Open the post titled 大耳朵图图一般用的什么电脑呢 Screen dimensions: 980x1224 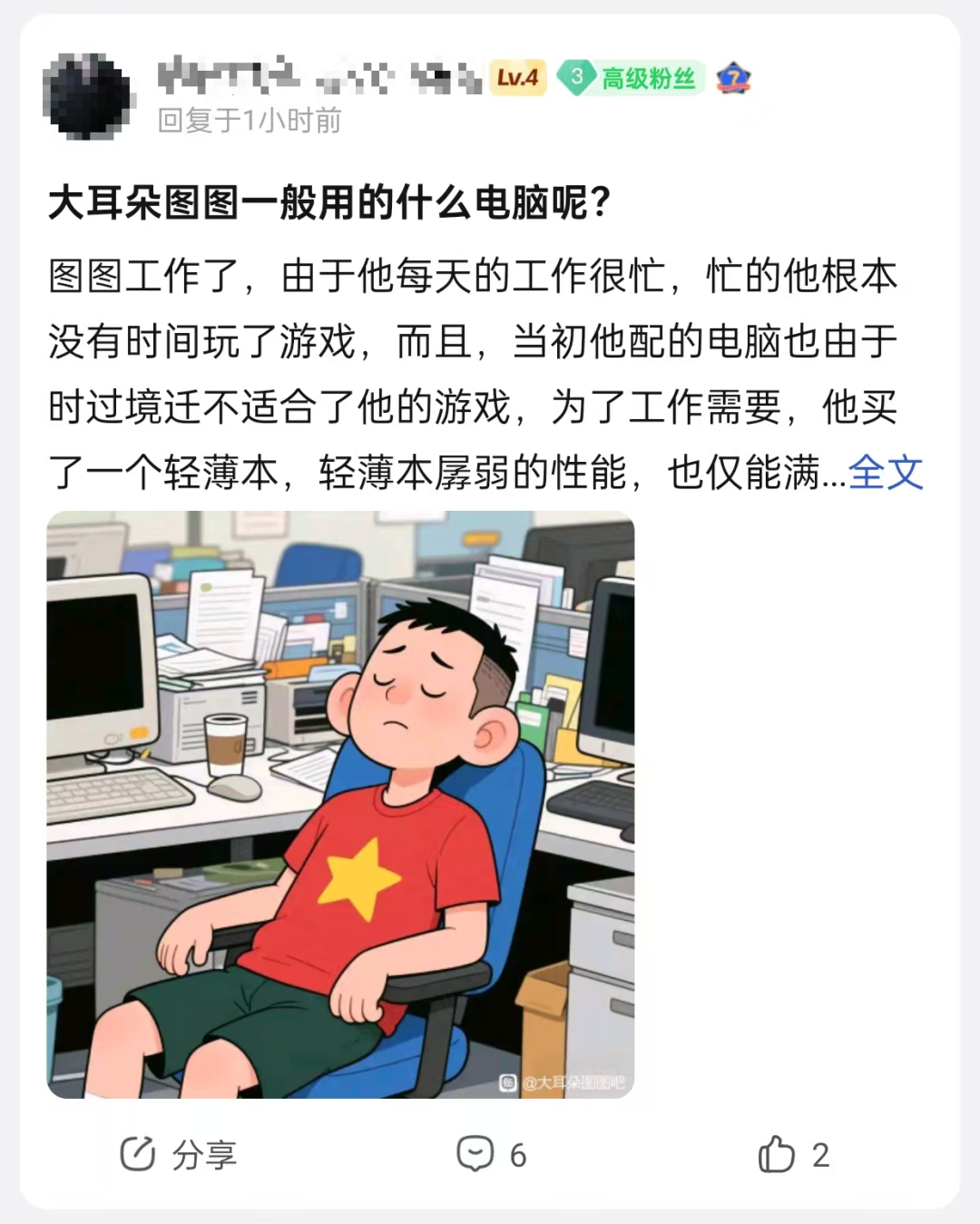(x=330, y=202)
